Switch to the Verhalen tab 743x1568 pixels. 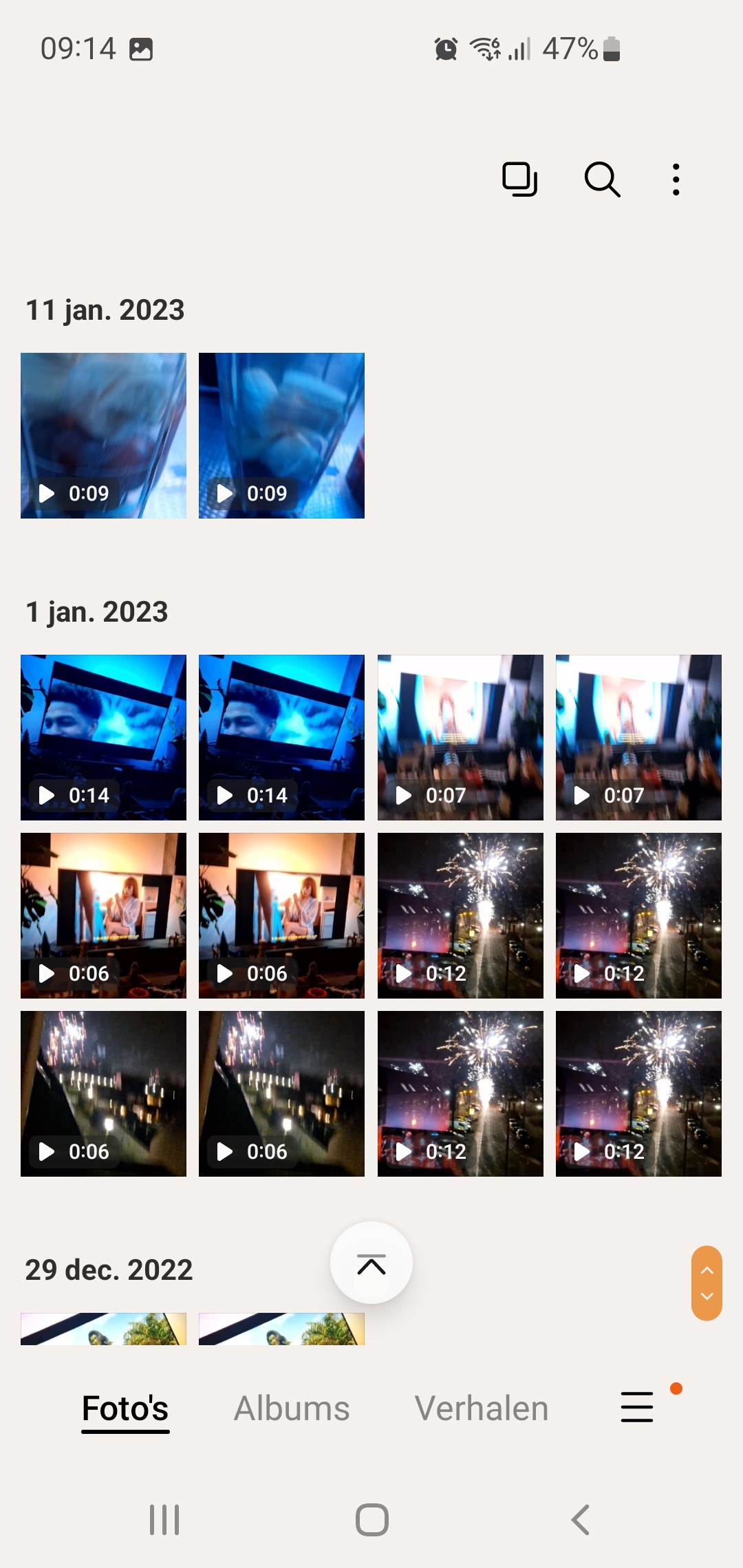point(482,1408)
